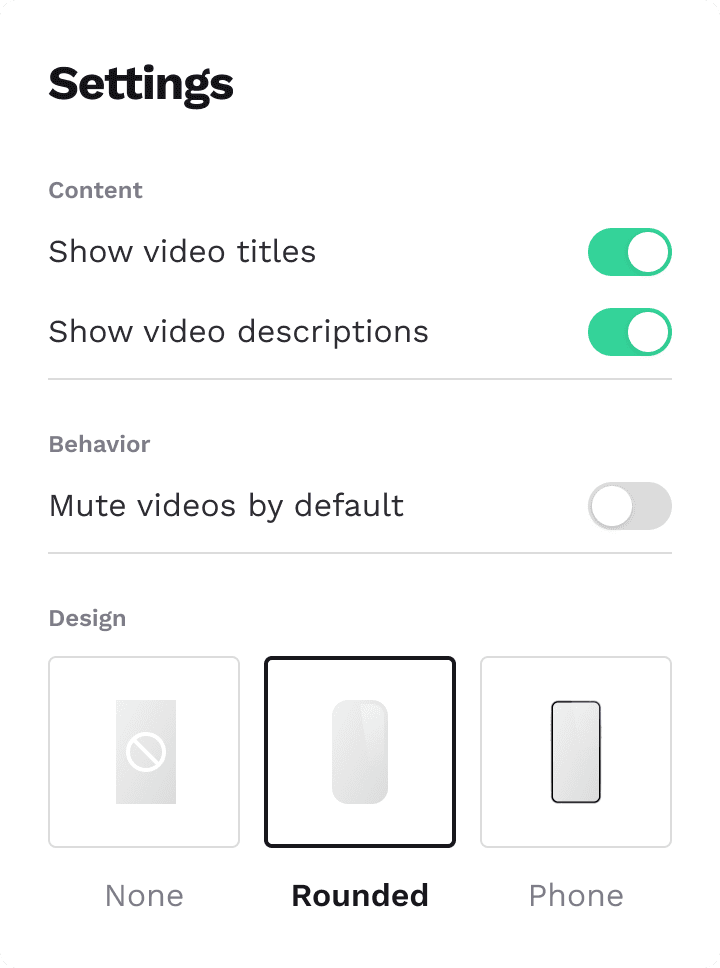Screen dimensions: 720x968
Task: Disable the Show video titles switch
Action: point(629,252)
